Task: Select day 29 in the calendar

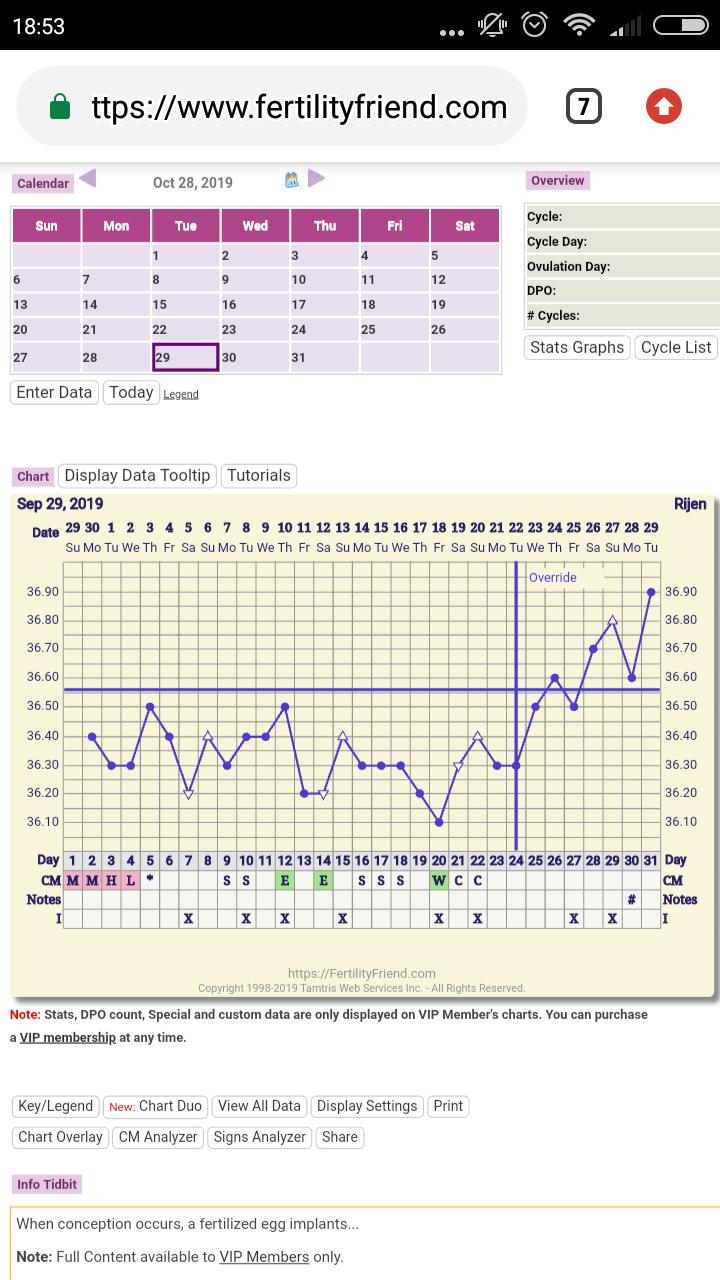Action: 185,357
